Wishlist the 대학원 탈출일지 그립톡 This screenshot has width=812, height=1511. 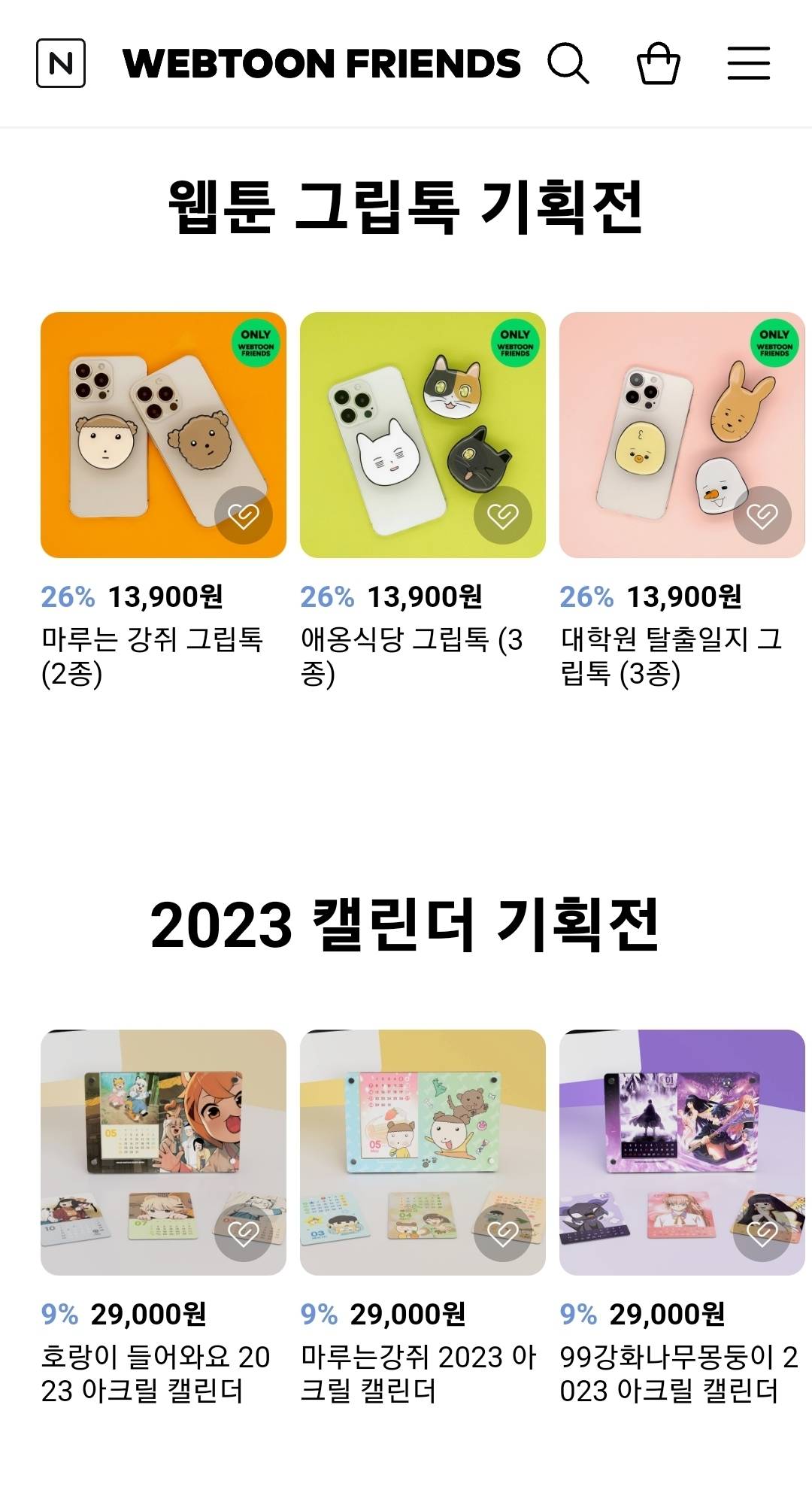(x=762, y=515)
